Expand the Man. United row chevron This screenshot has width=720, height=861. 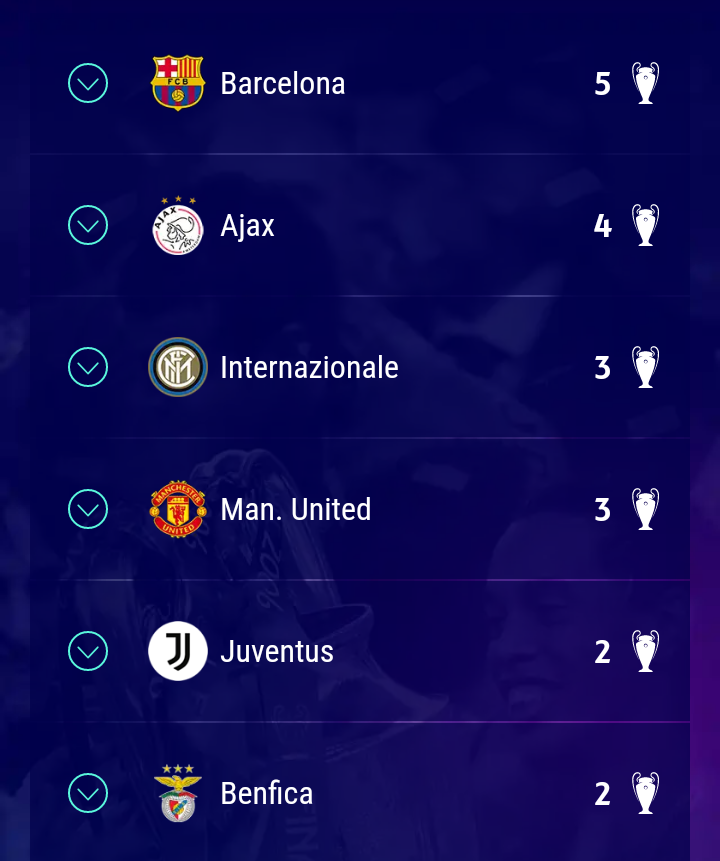(88, 509)
